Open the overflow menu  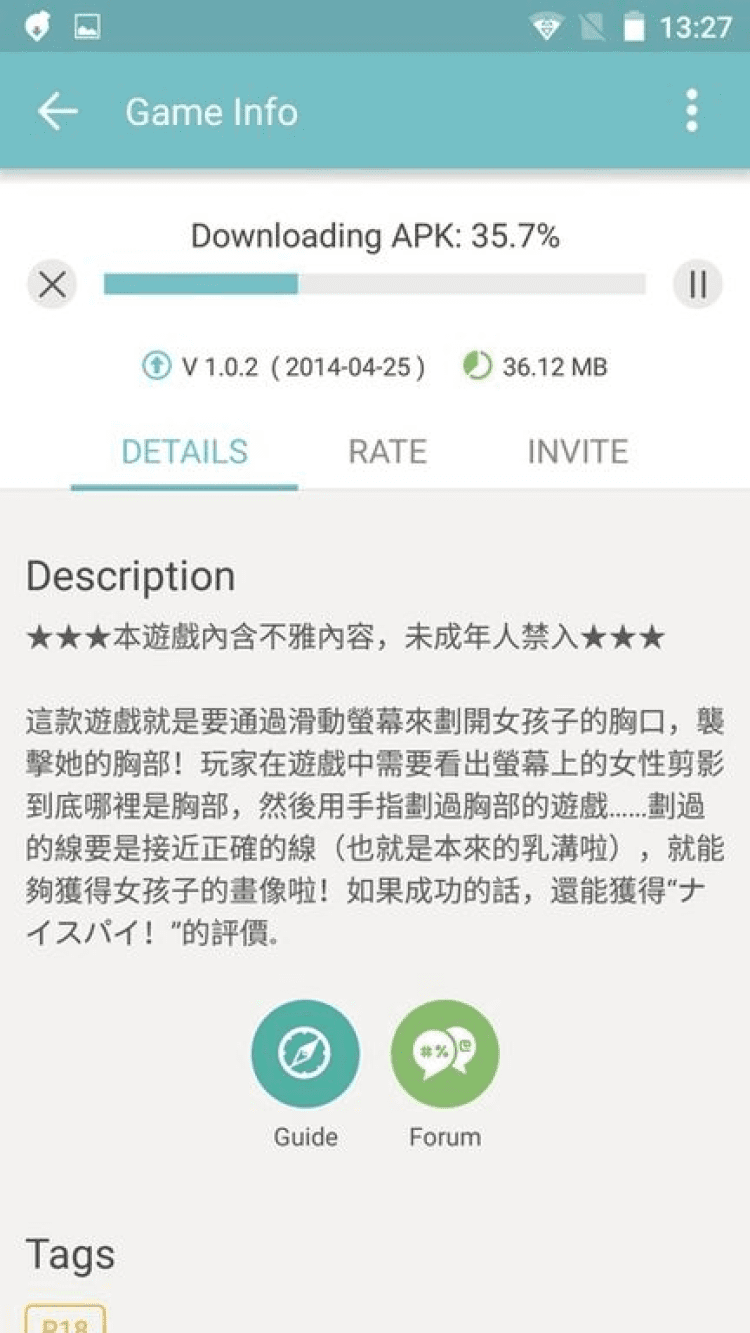point(691,111)
